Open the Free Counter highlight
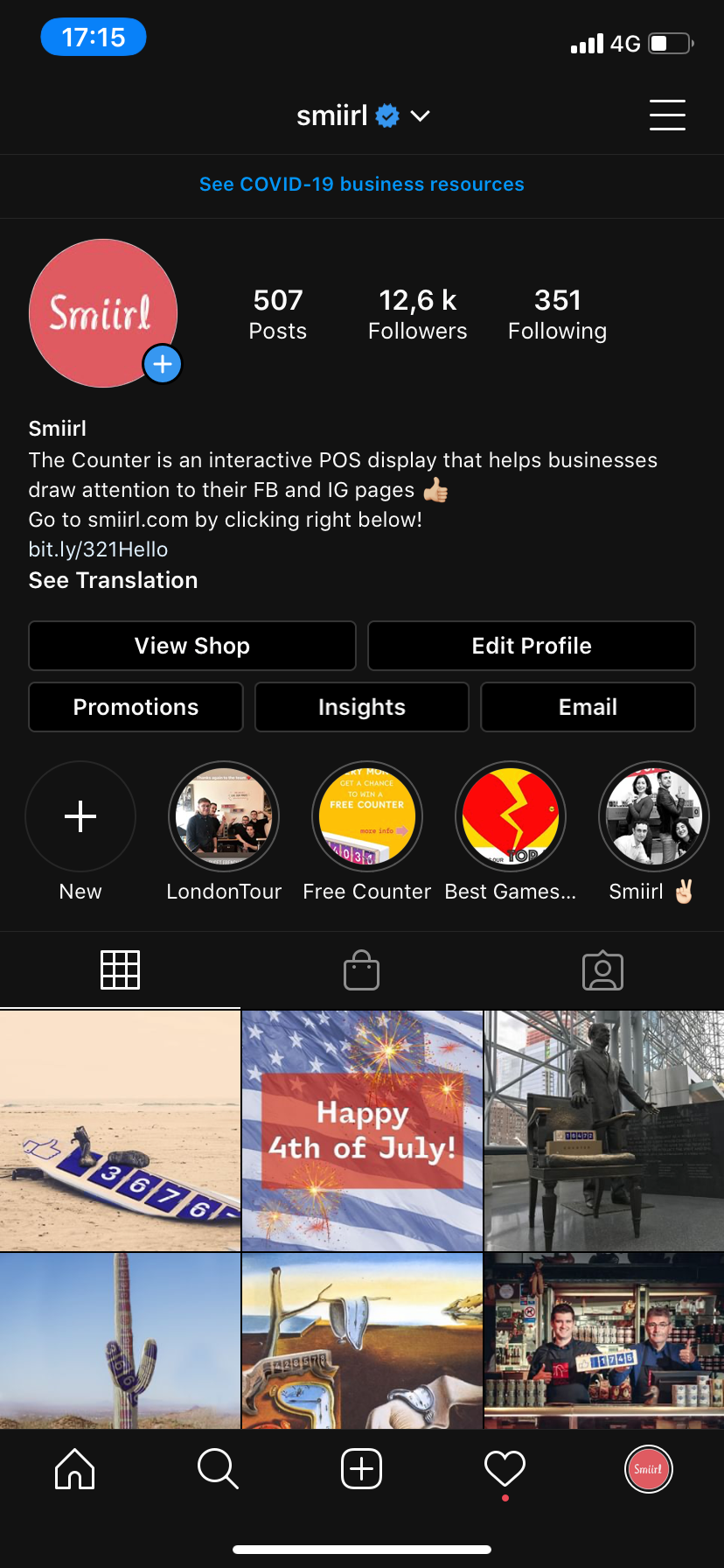Viewport: 724px width, 1568px height. [367, 816]
